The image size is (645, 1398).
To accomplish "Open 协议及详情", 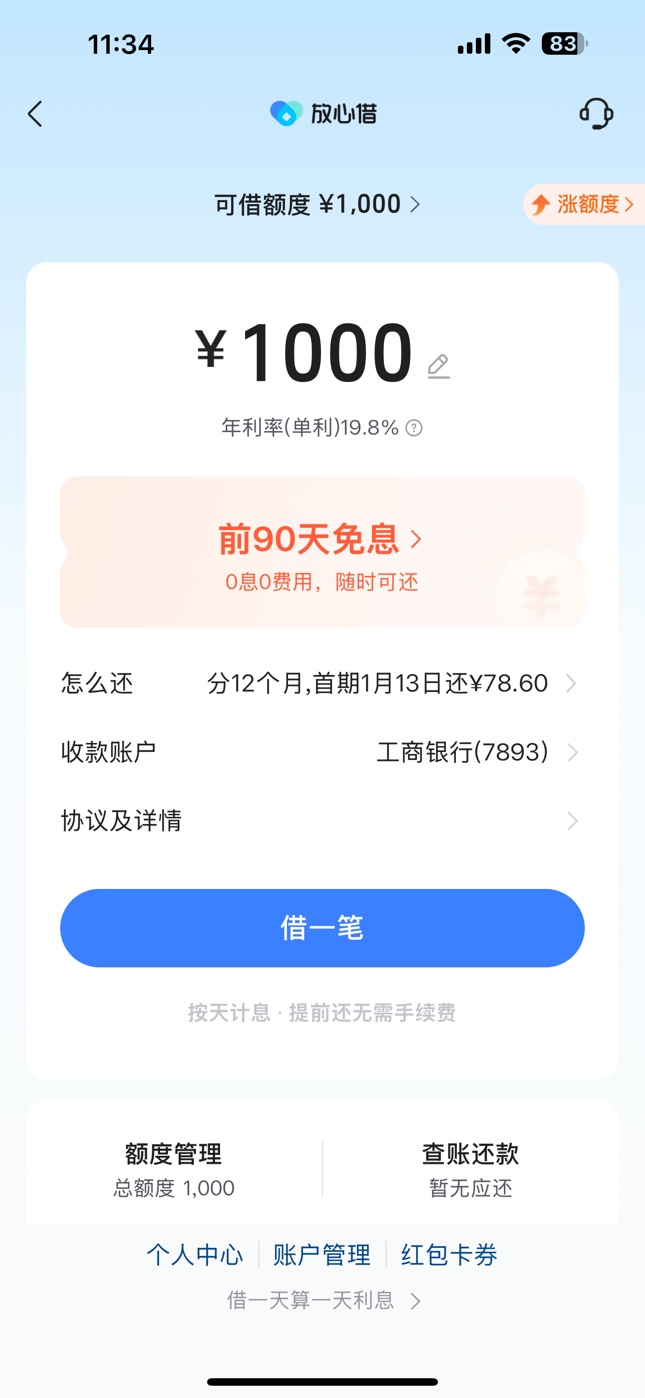I will [322, 821].
